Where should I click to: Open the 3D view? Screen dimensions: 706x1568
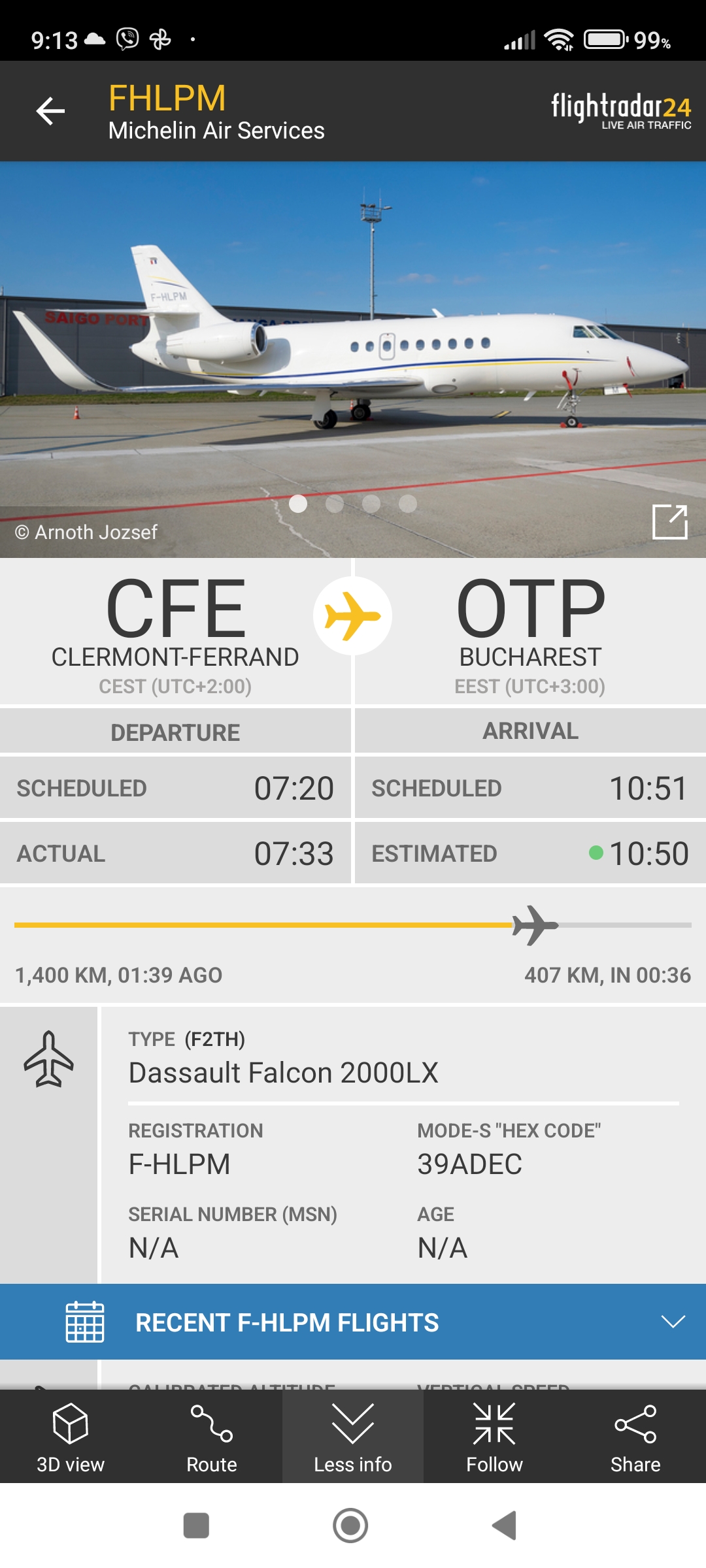(x=71, y=1437)
